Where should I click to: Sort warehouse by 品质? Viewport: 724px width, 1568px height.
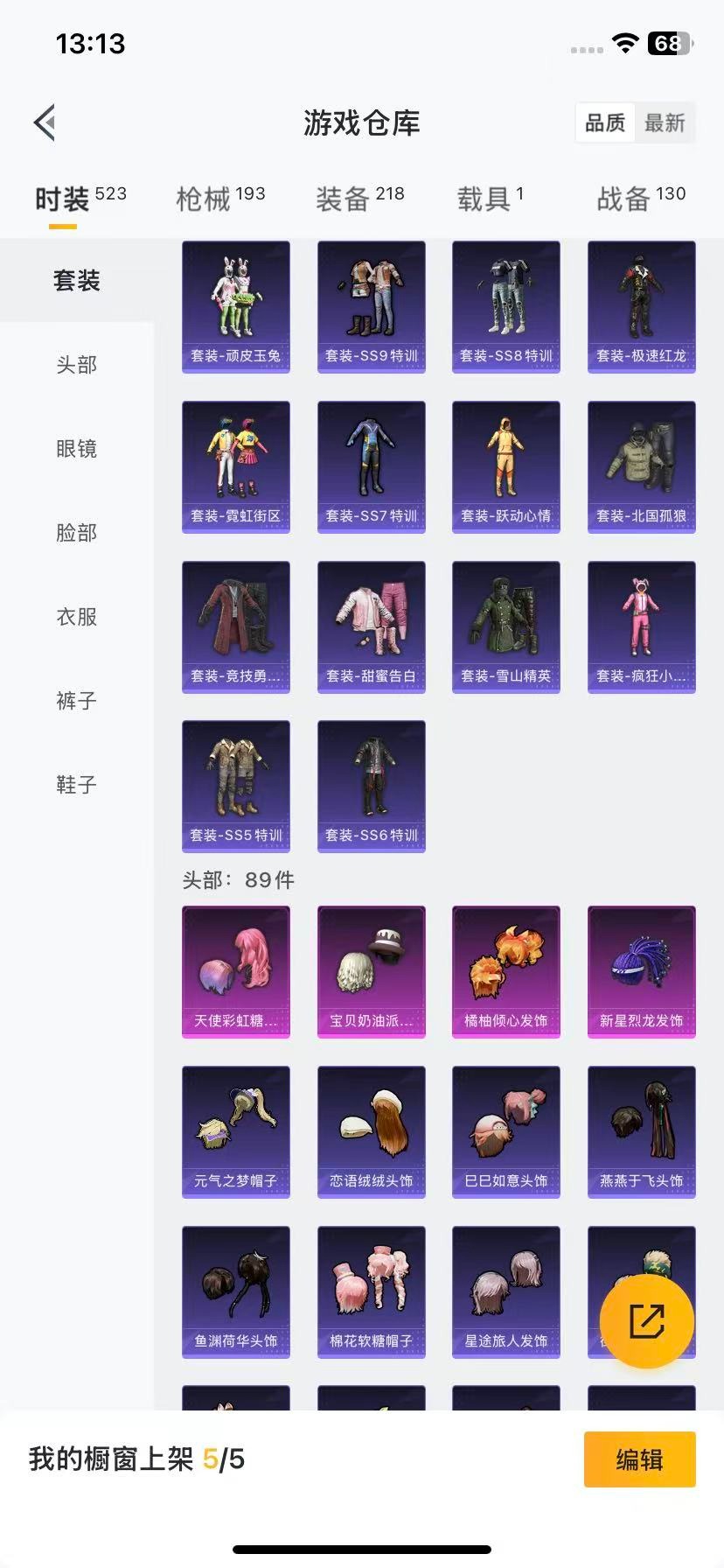(605, 123)
